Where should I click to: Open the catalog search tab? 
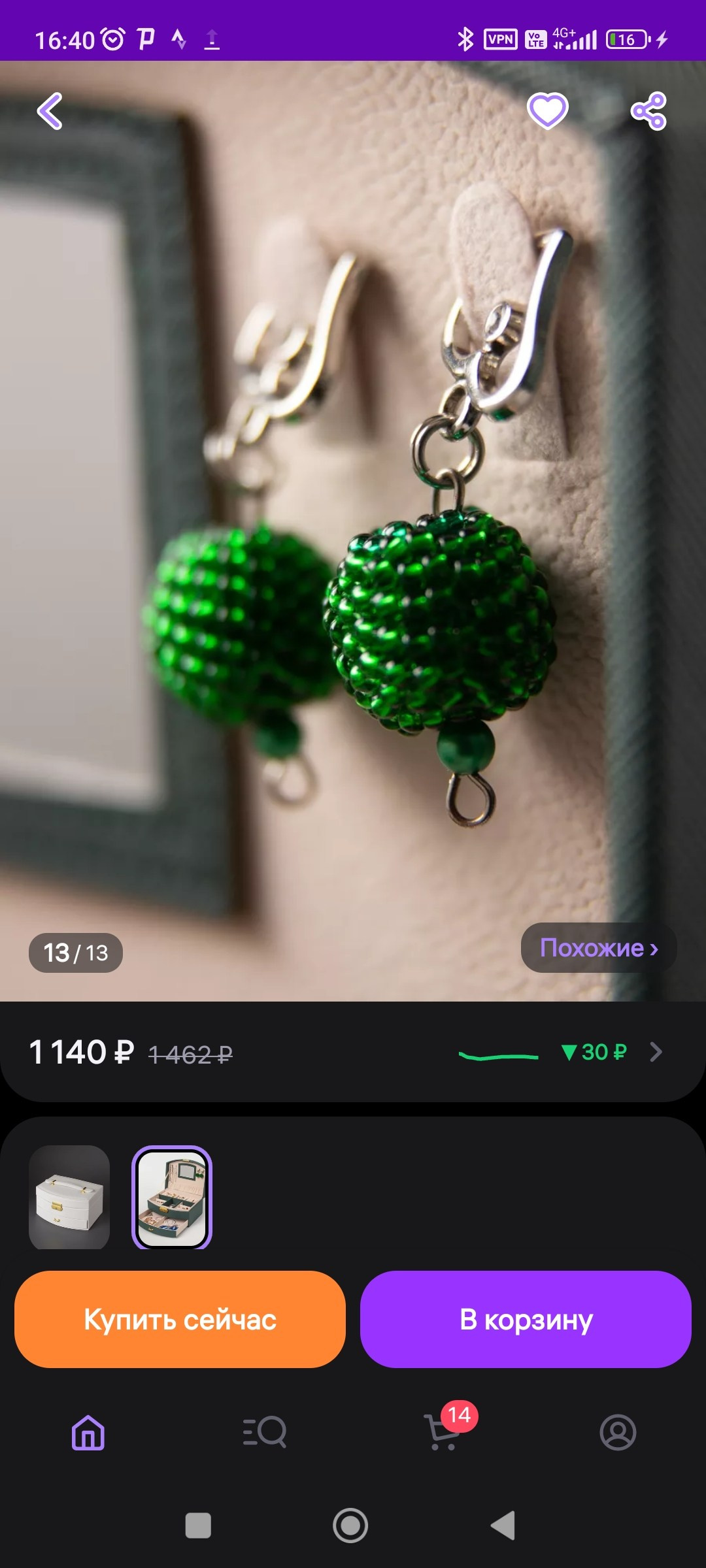[265, 1432]
